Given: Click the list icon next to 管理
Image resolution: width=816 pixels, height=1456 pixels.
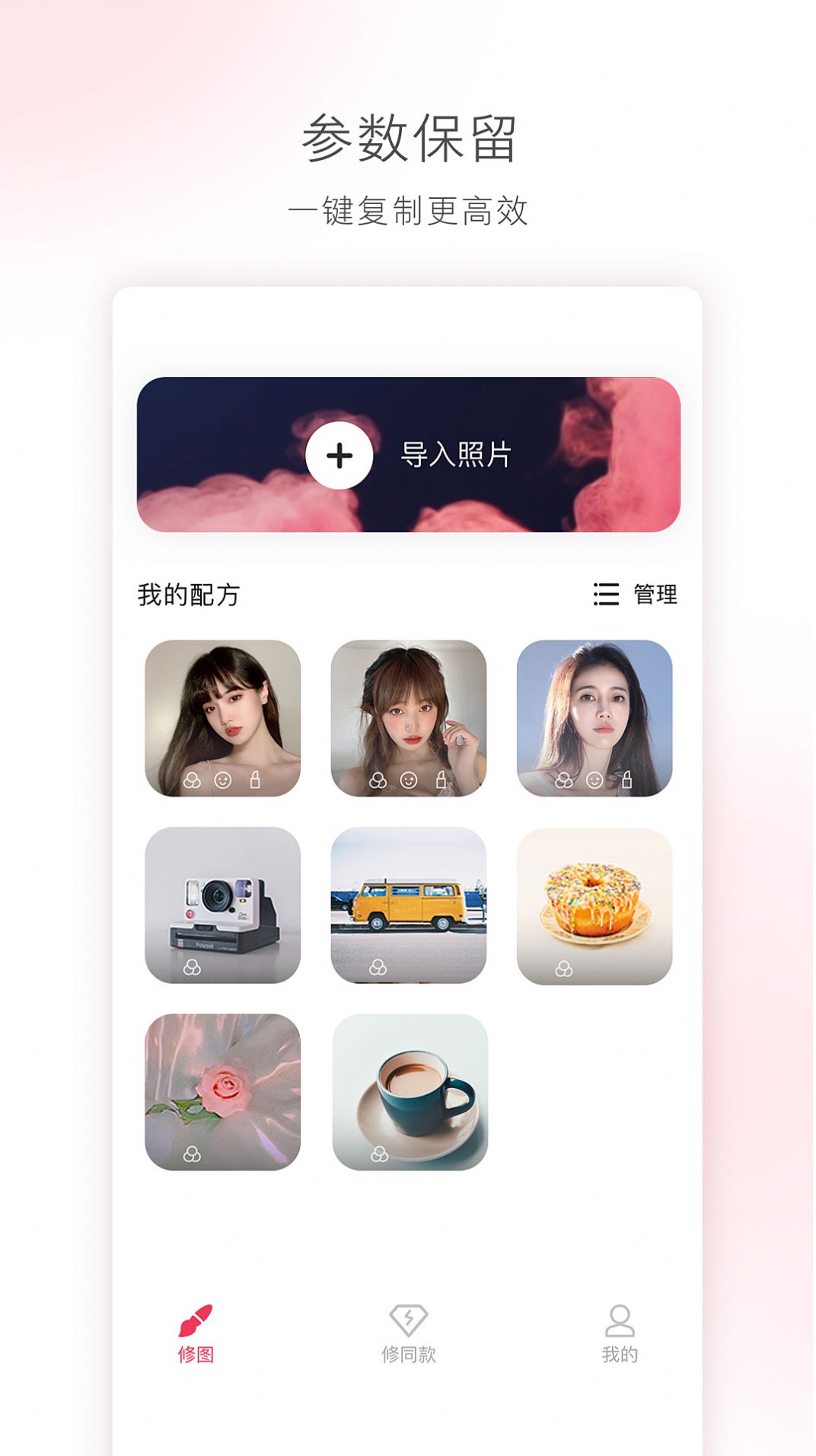Looking at the screenshot, I should pos(601,595).
